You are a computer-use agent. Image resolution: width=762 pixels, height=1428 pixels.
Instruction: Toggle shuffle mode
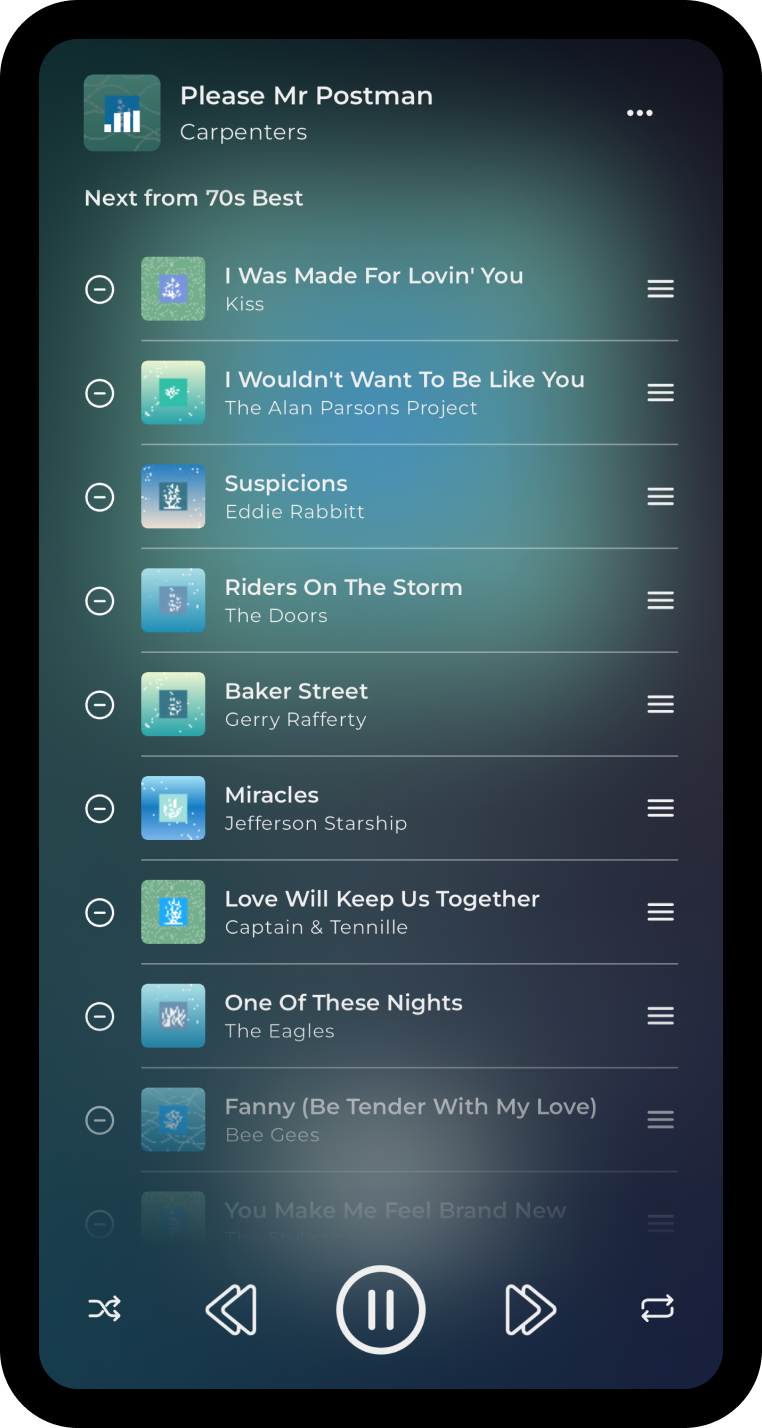click(x=105, y=1309)
